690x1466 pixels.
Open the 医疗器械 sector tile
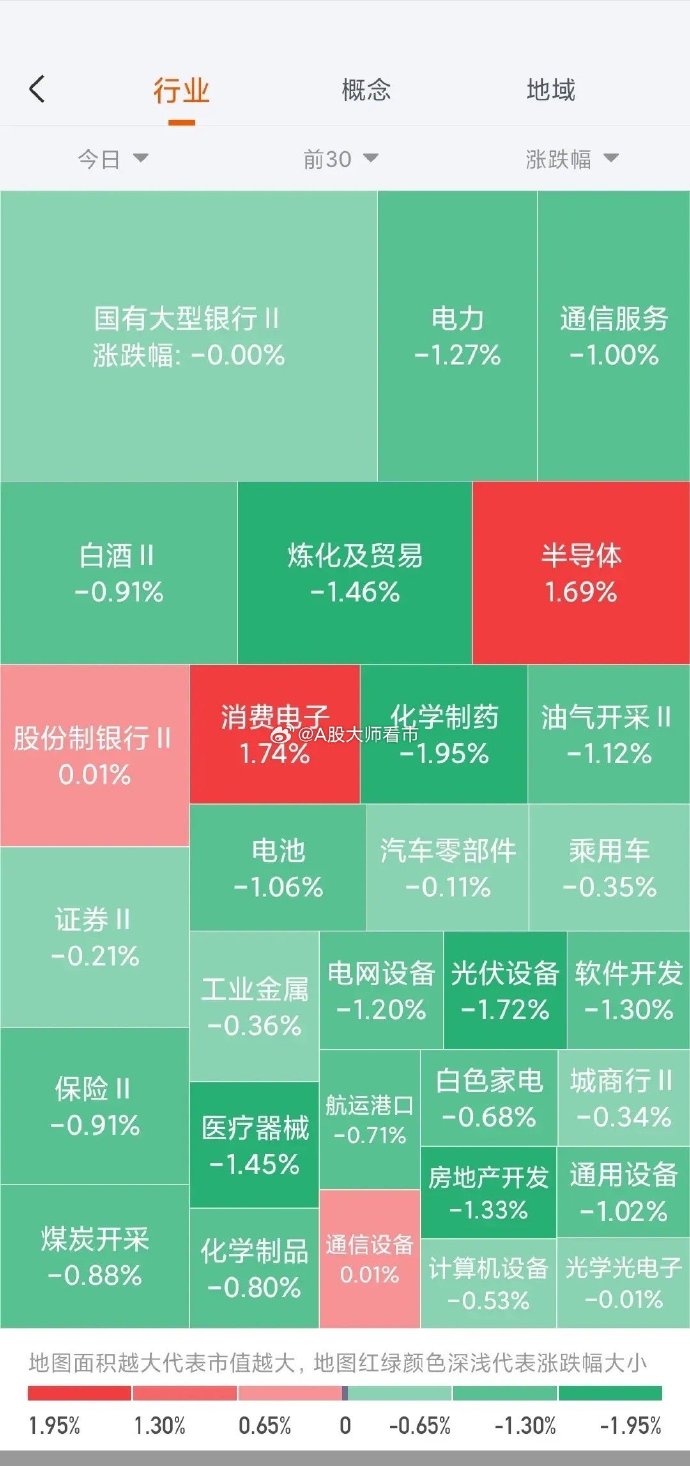(x=254, y=1145)
